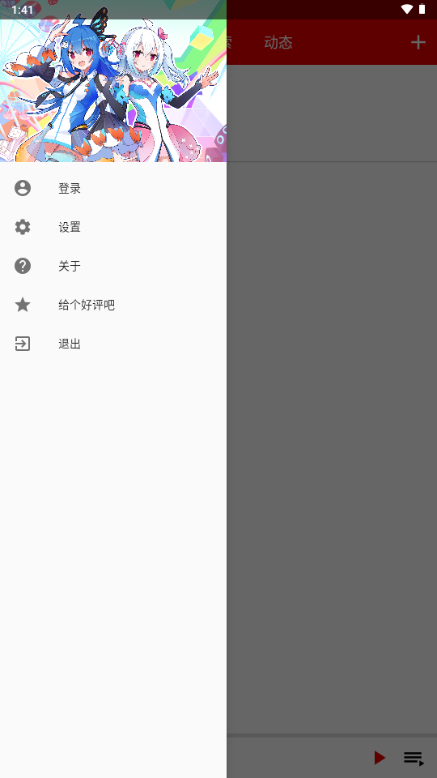Open 设置 settings
This screenshot has width=437, height=778.
tap(113, 227)
